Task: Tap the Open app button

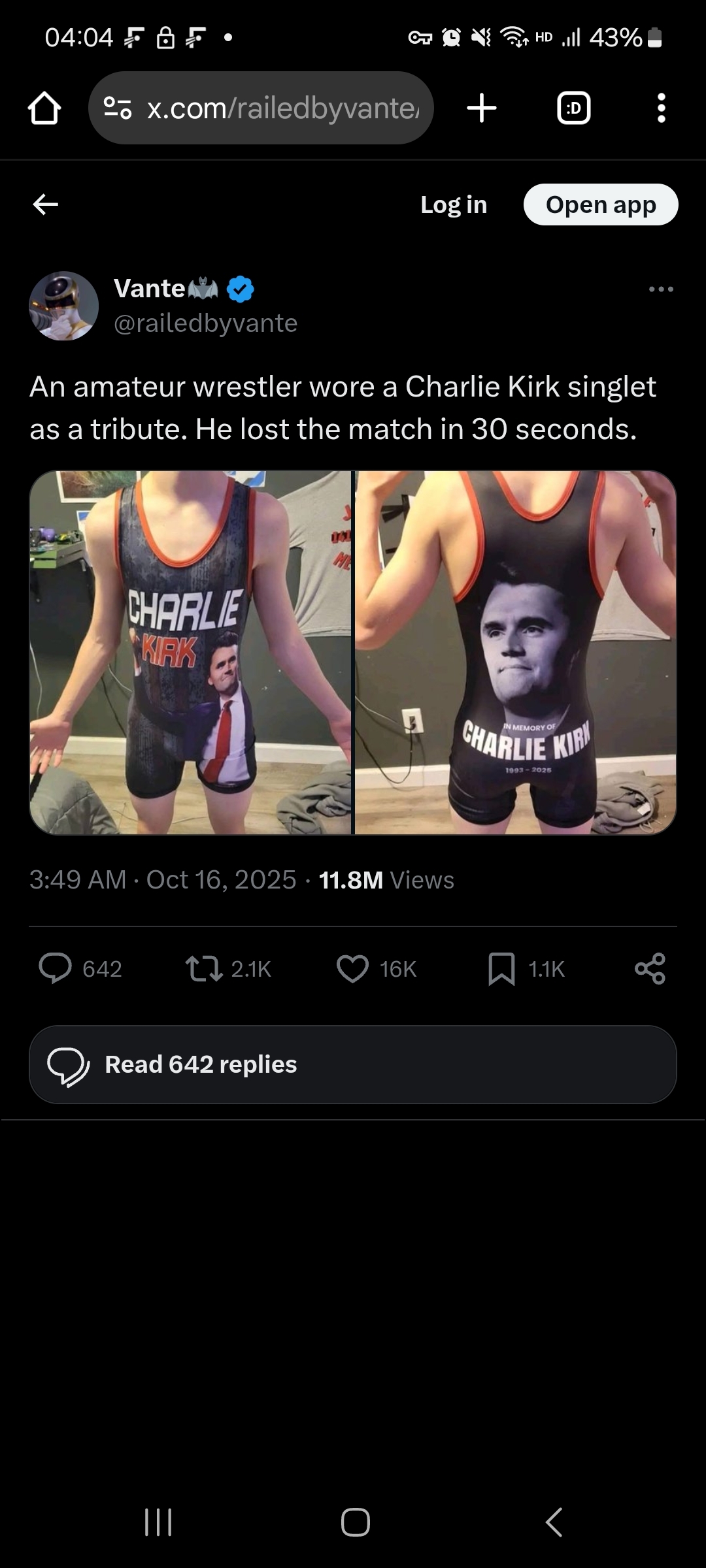Action: tap(600, 204)
